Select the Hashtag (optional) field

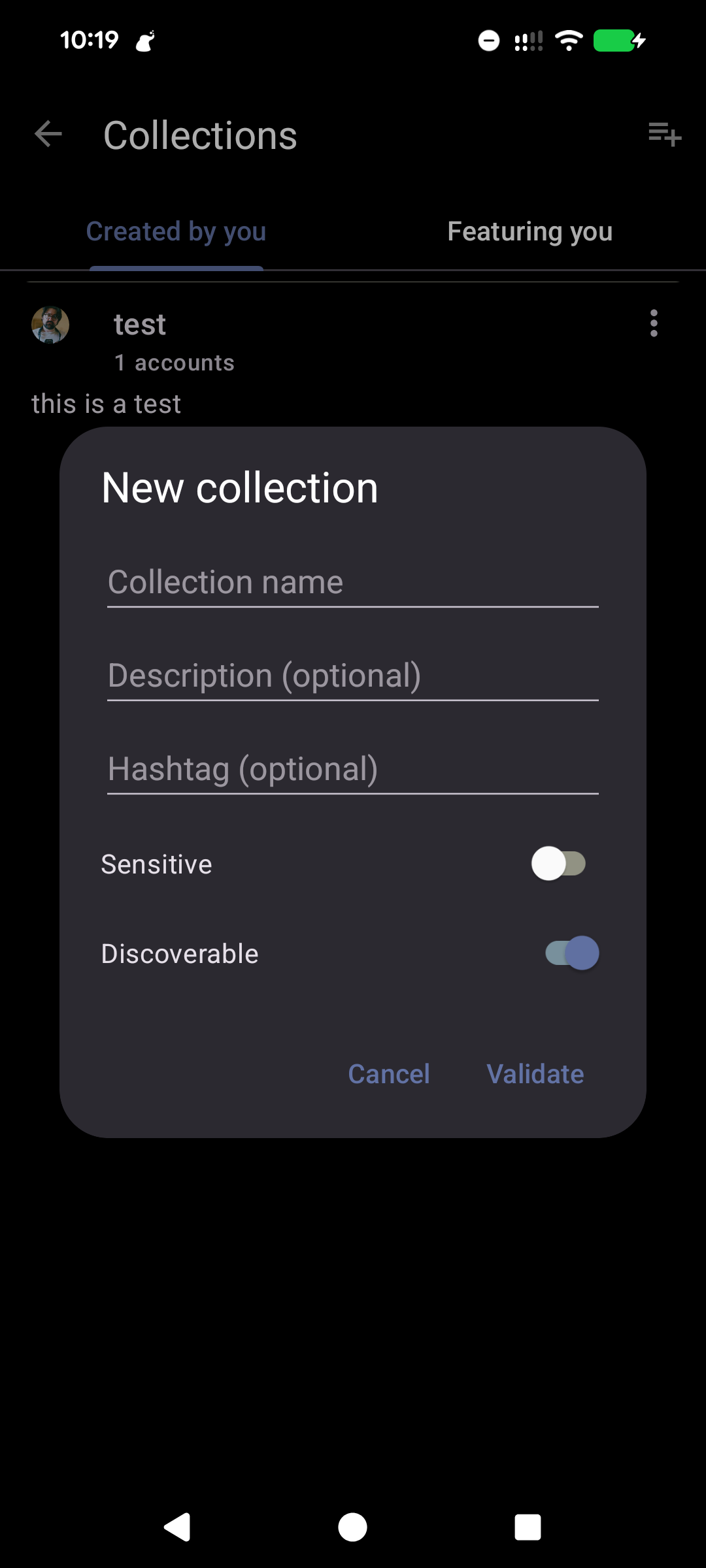pyautogui.click(x=353, y=768)
